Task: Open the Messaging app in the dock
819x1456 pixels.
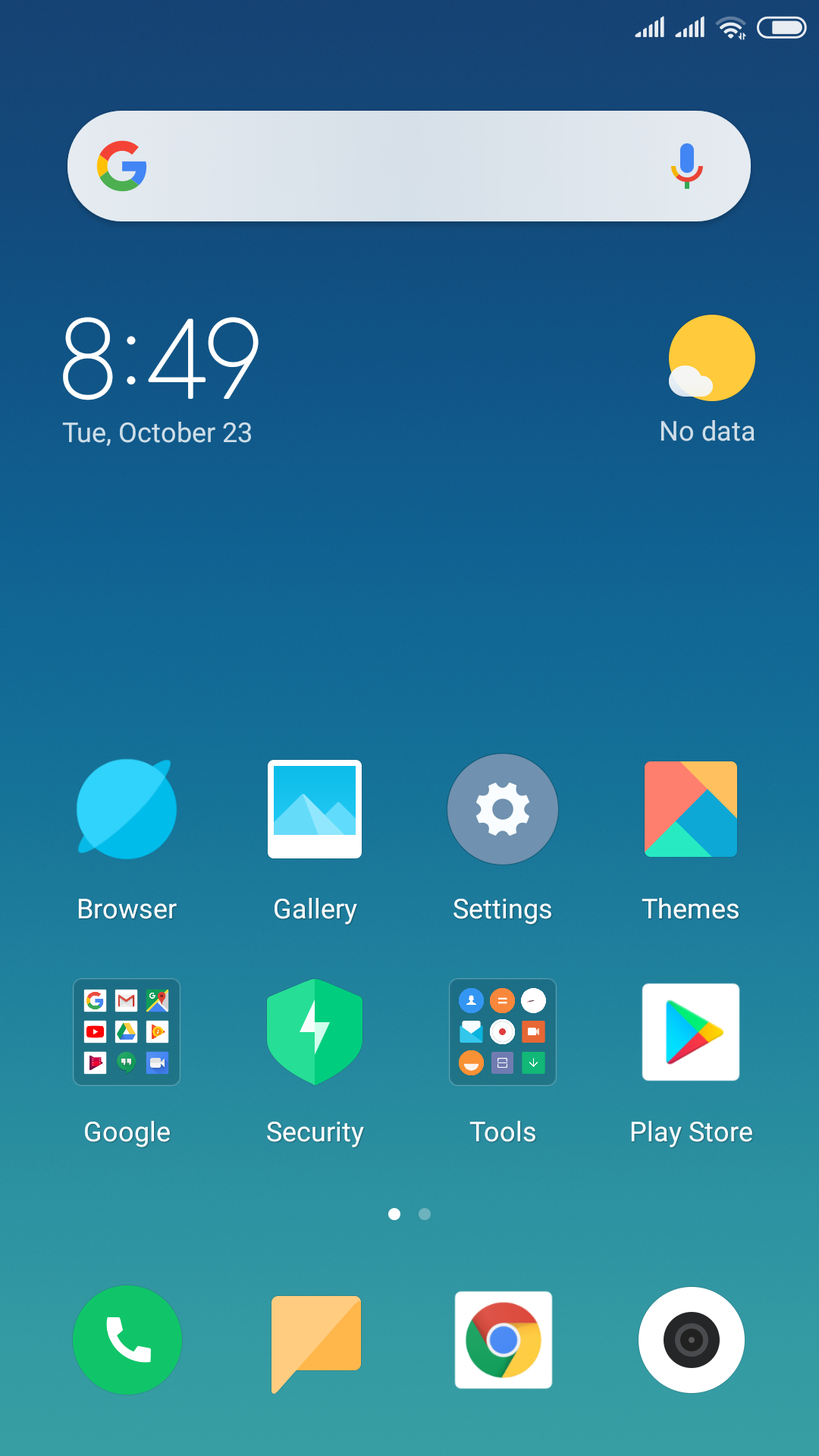Action: tap(315, 1340)
